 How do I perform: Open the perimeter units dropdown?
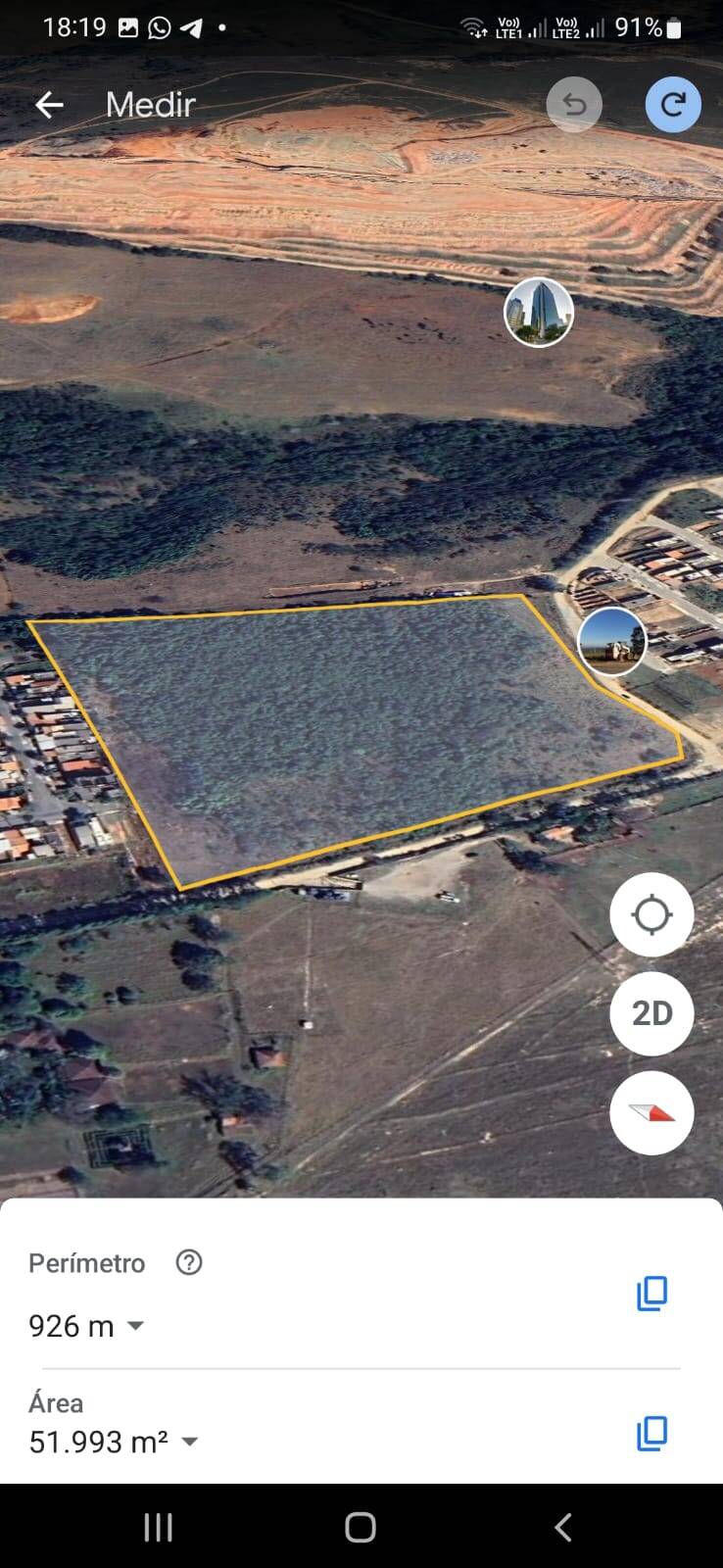click(134, 1326)
